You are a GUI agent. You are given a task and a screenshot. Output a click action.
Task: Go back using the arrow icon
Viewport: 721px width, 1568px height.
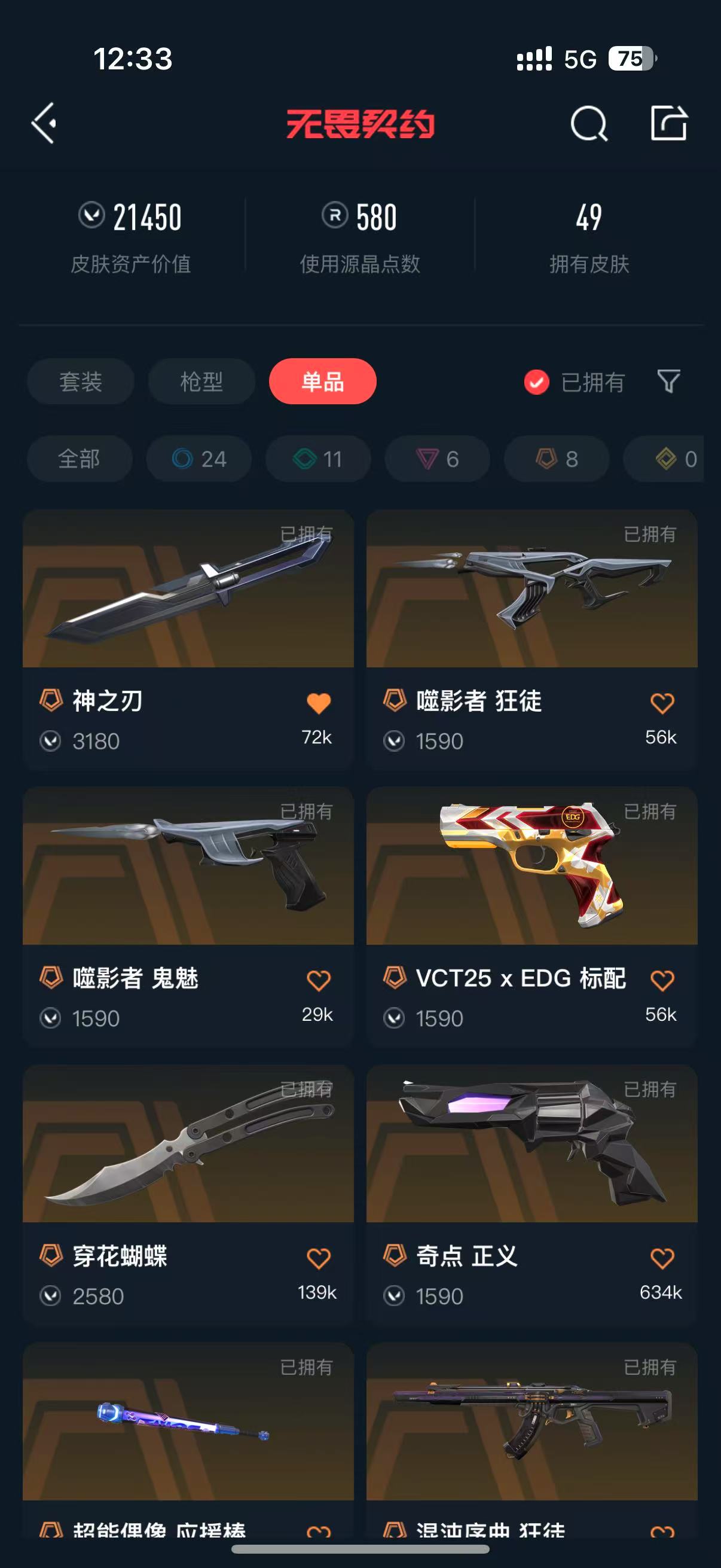44,124
